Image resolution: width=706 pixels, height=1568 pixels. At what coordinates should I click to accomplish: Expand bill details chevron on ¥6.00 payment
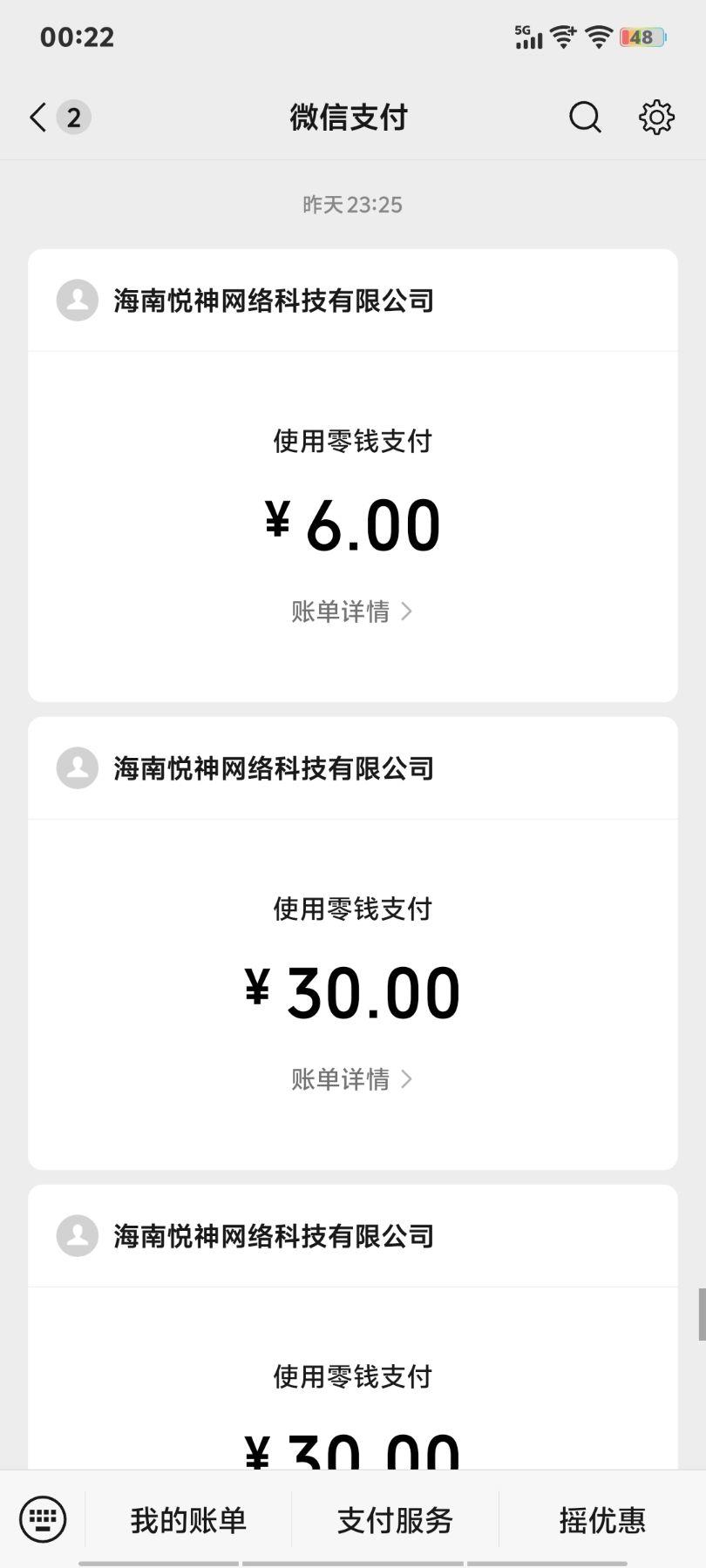tap(407, 612)
